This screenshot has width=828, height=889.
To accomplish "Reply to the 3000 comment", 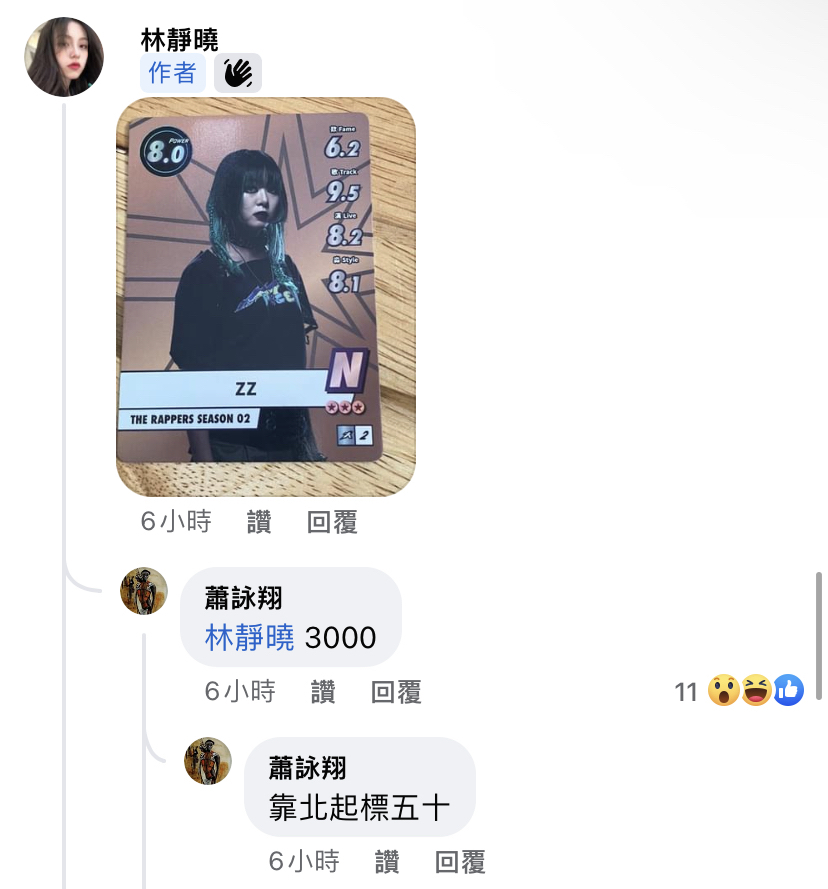I will 396,691.
